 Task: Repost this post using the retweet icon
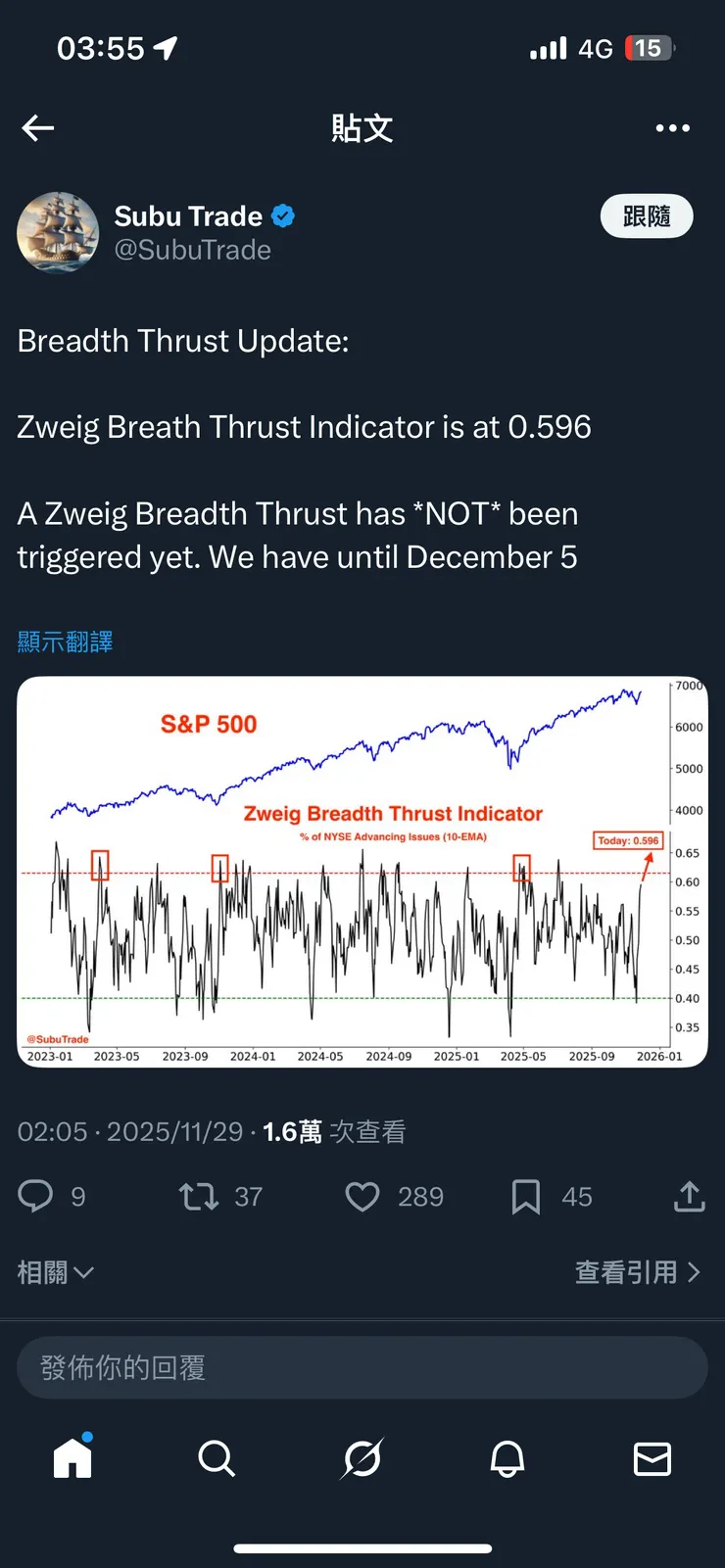tap(199, 1196)
